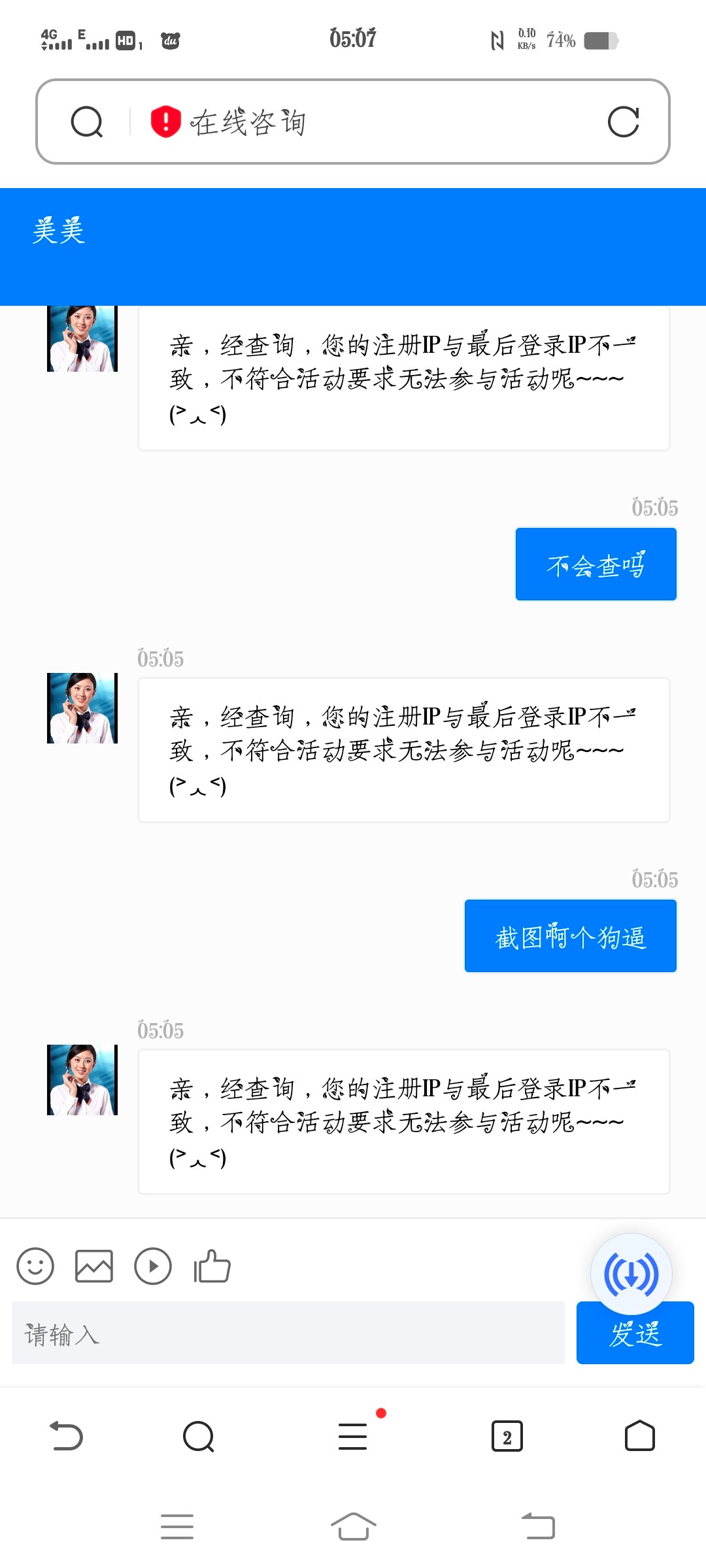The height and width of the screenshot is (1568, 706).
Task: Open the emoji picker
Action: [x=35, y=1266]
